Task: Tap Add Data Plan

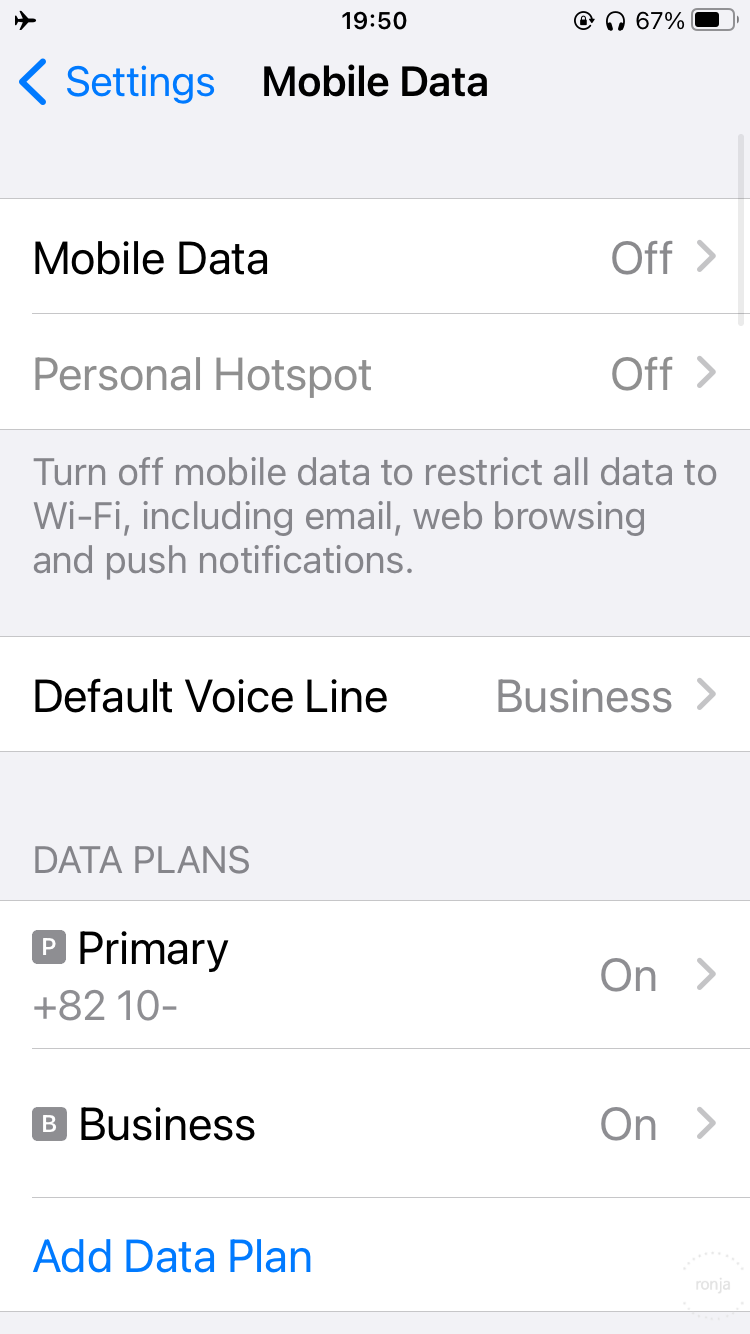Action: (173, 1256)
